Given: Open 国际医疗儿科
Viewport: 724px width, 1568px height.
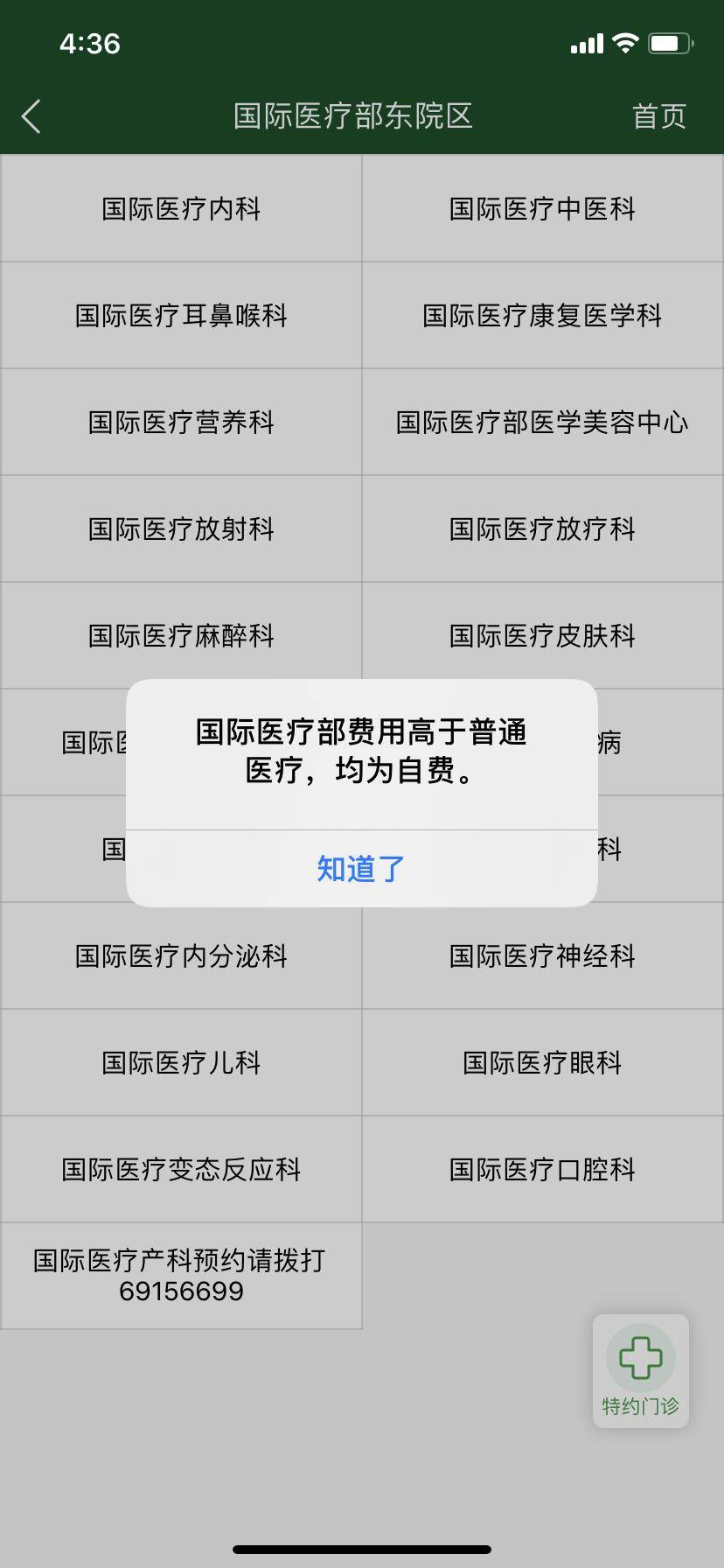Looking at the screenshot, I should coord(181,1063).
